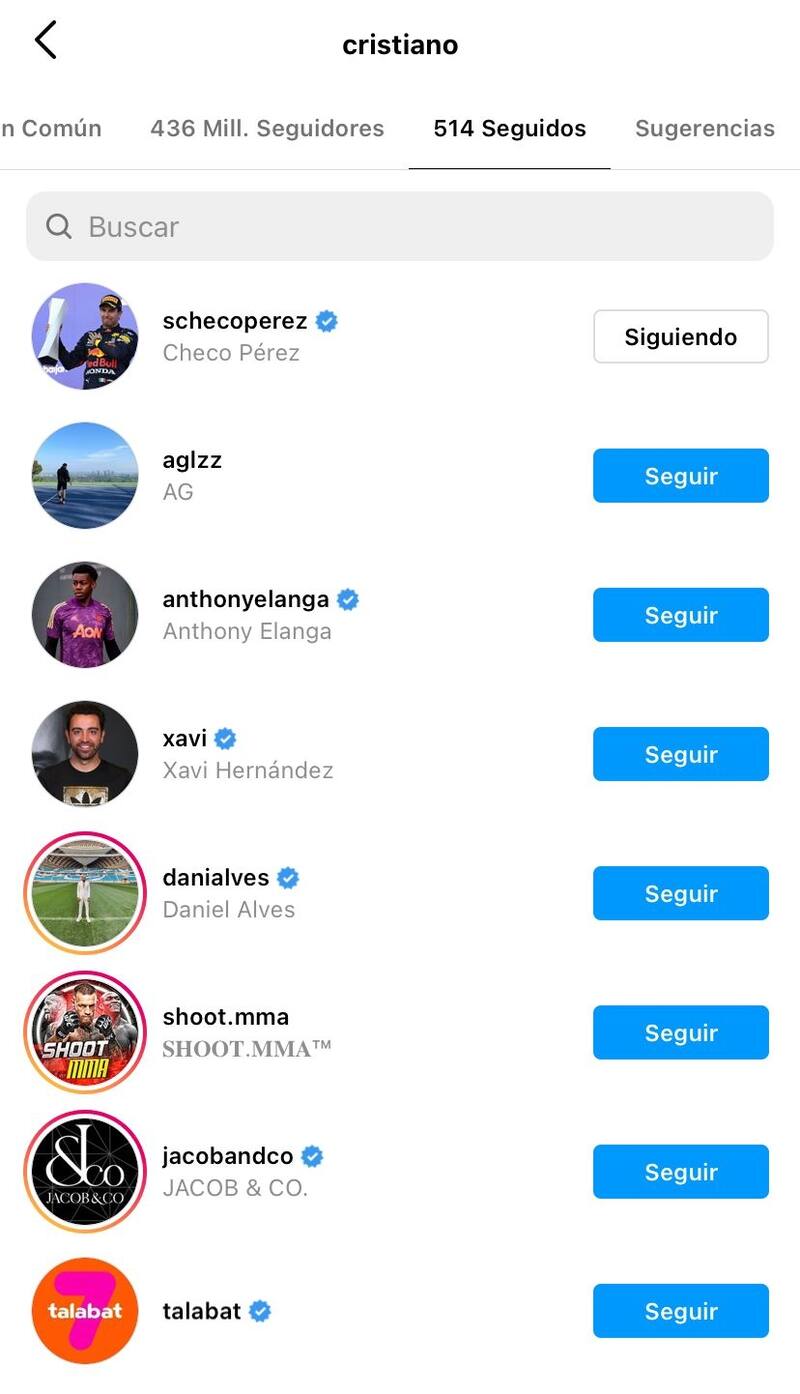800x1394 pixels.
Task: Hit Seguir for shoot.mma
Action: (680, 1032)
